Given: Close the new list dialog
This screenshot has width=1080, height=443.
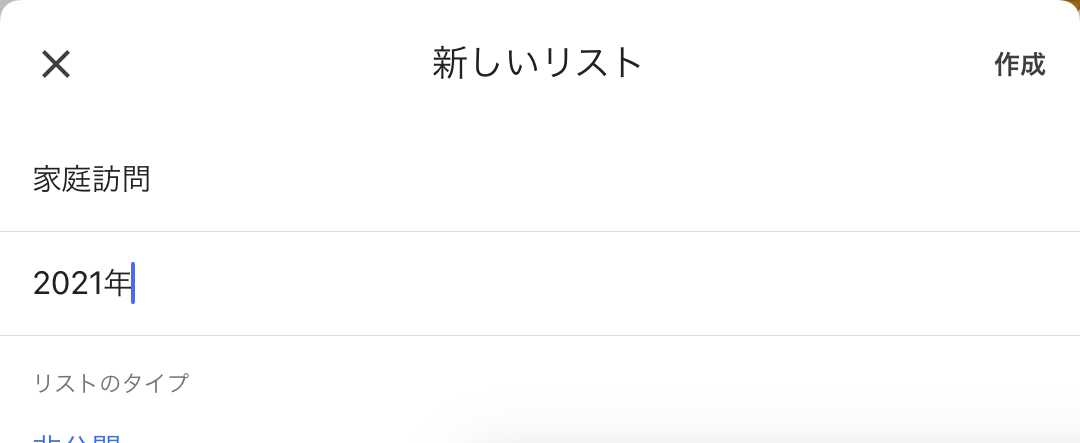Looking at the screenshot, I should click(x=56, y=65).
